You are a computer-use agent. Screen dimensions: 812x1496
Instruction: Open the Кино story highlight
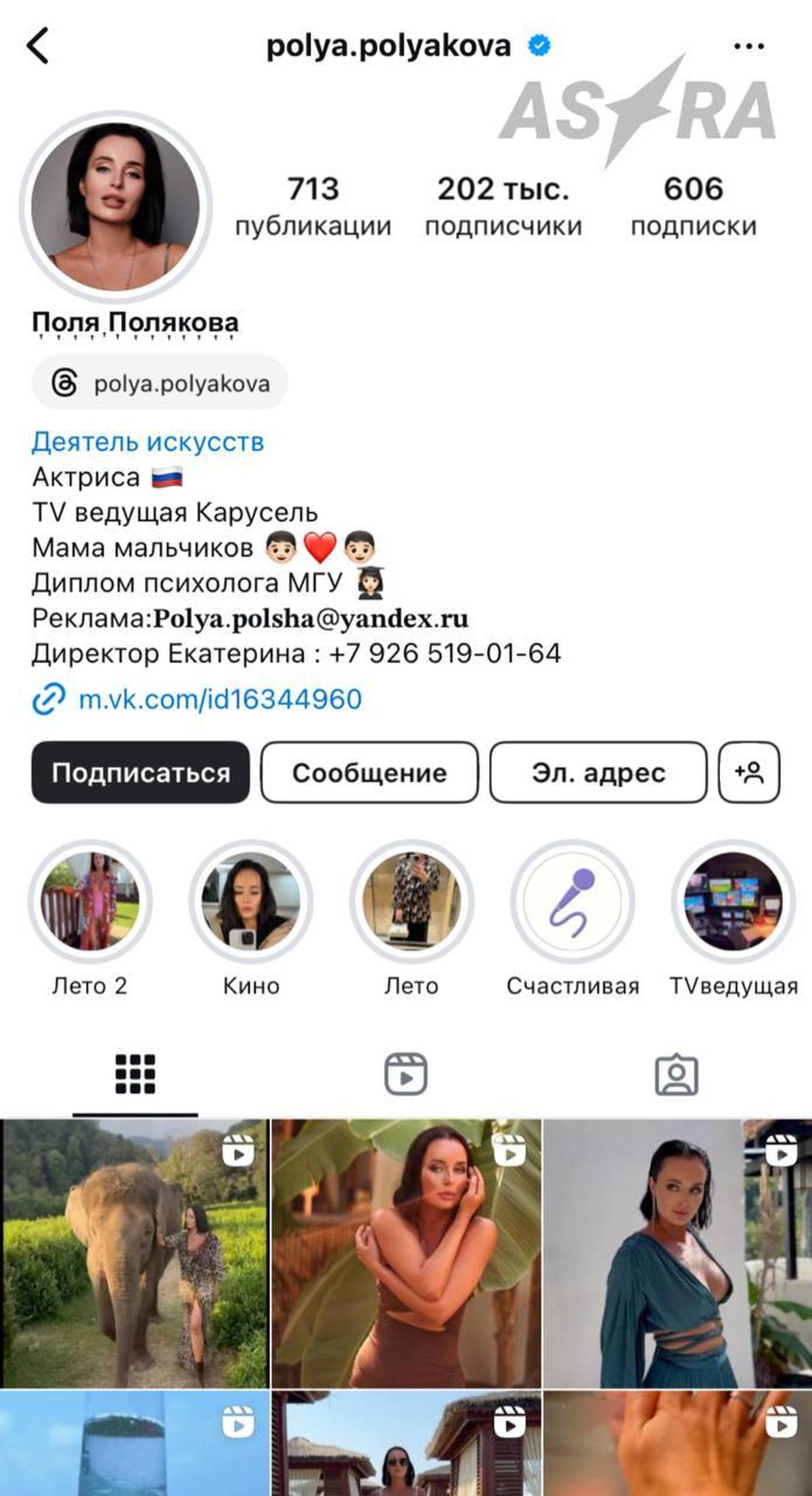tap(251, 902)
